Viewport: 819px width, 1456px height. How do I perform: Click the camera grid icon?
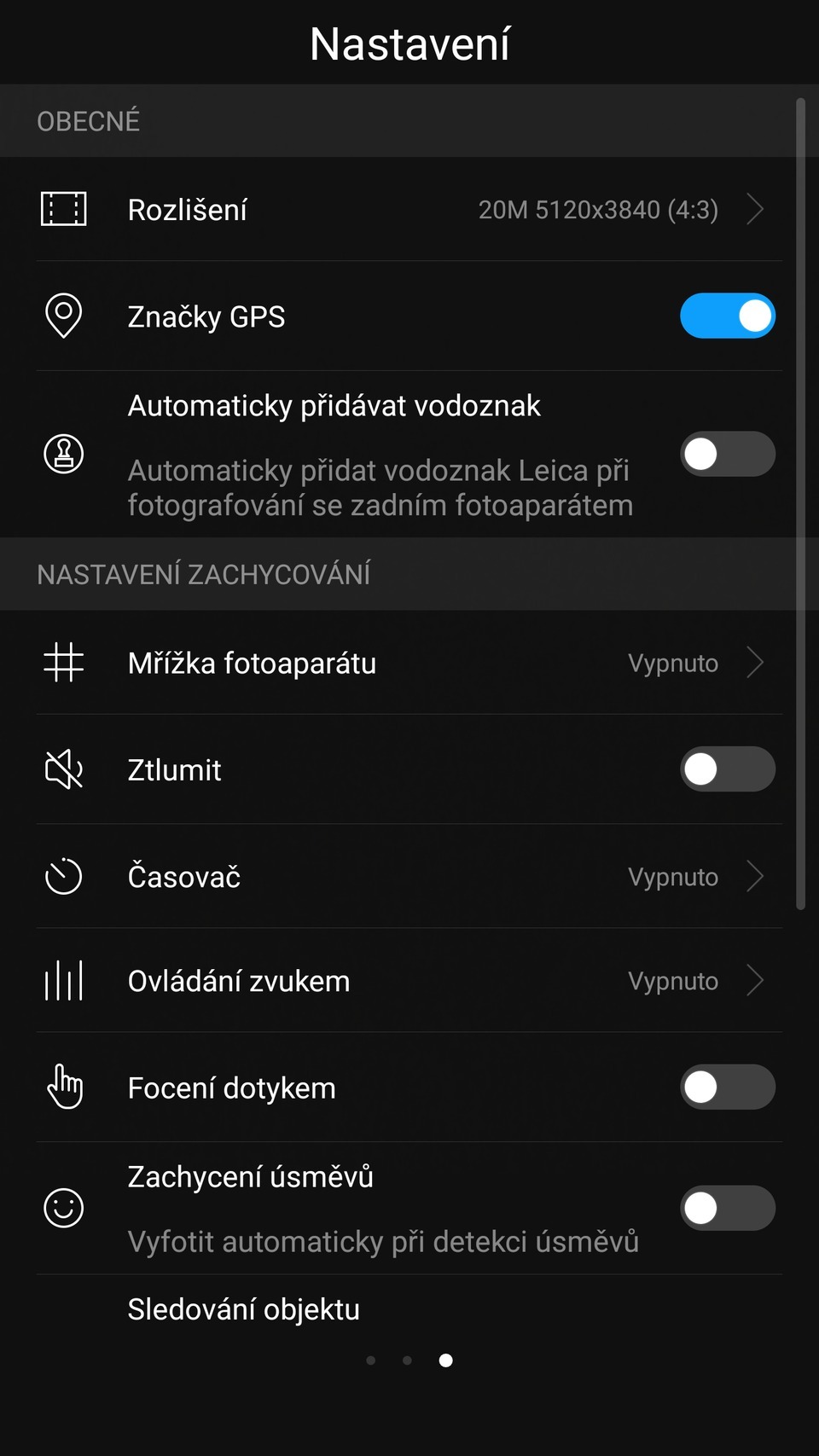[x=63, y=663]
